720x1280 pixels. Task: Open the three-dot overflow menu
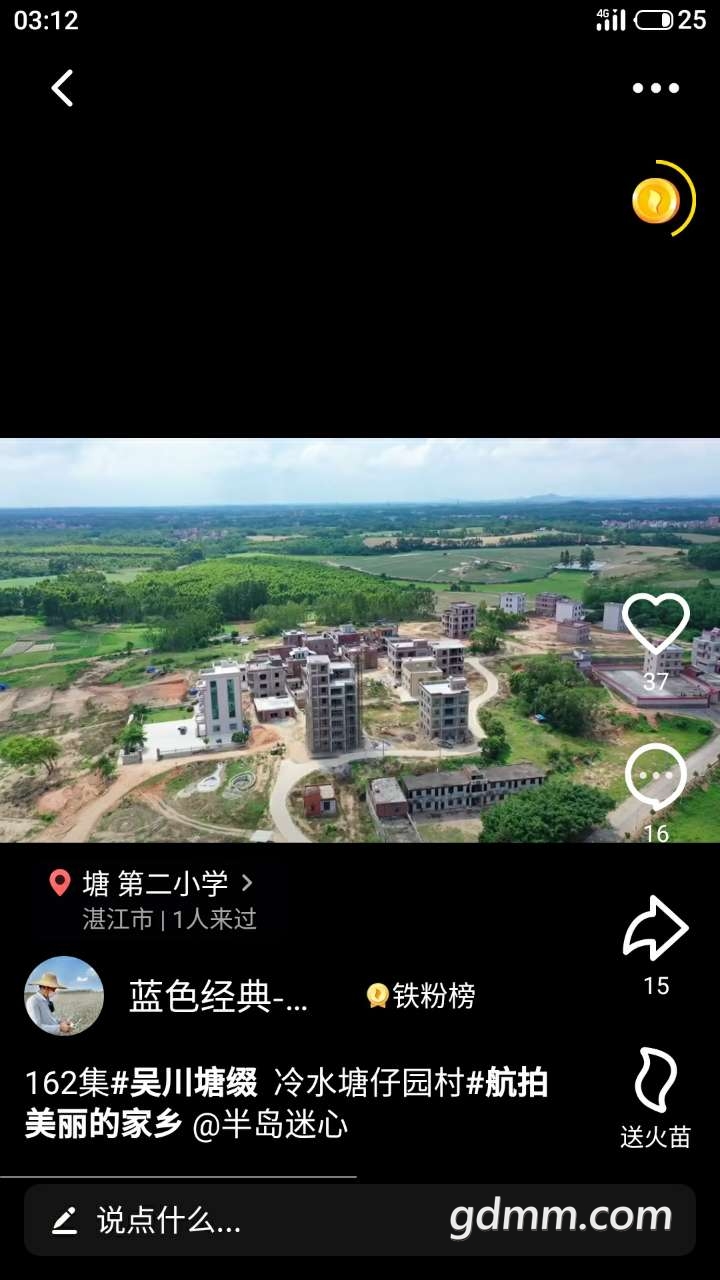[x=656, y=88]
